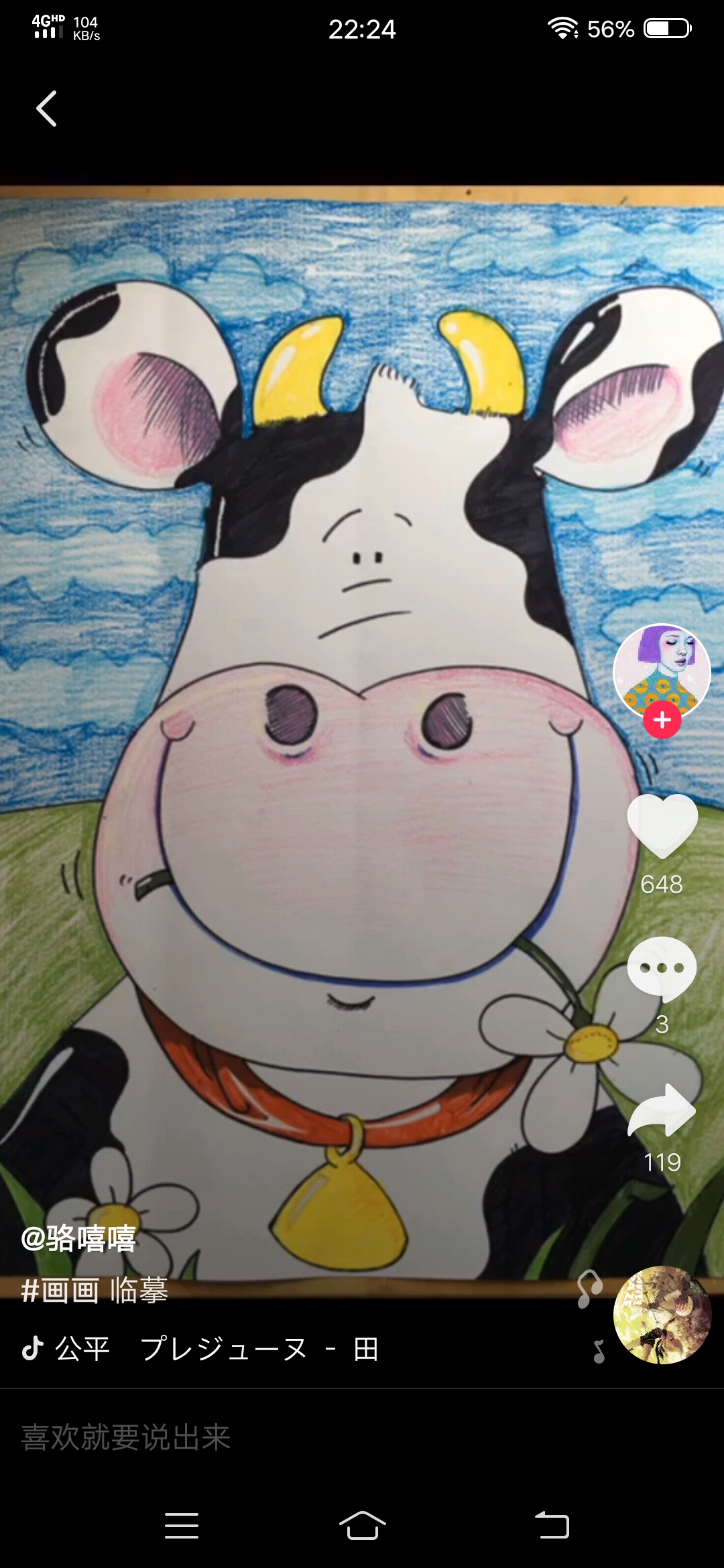Open the #画画 hashtag
This screenshot has width=724, height=1568.
60,1290
